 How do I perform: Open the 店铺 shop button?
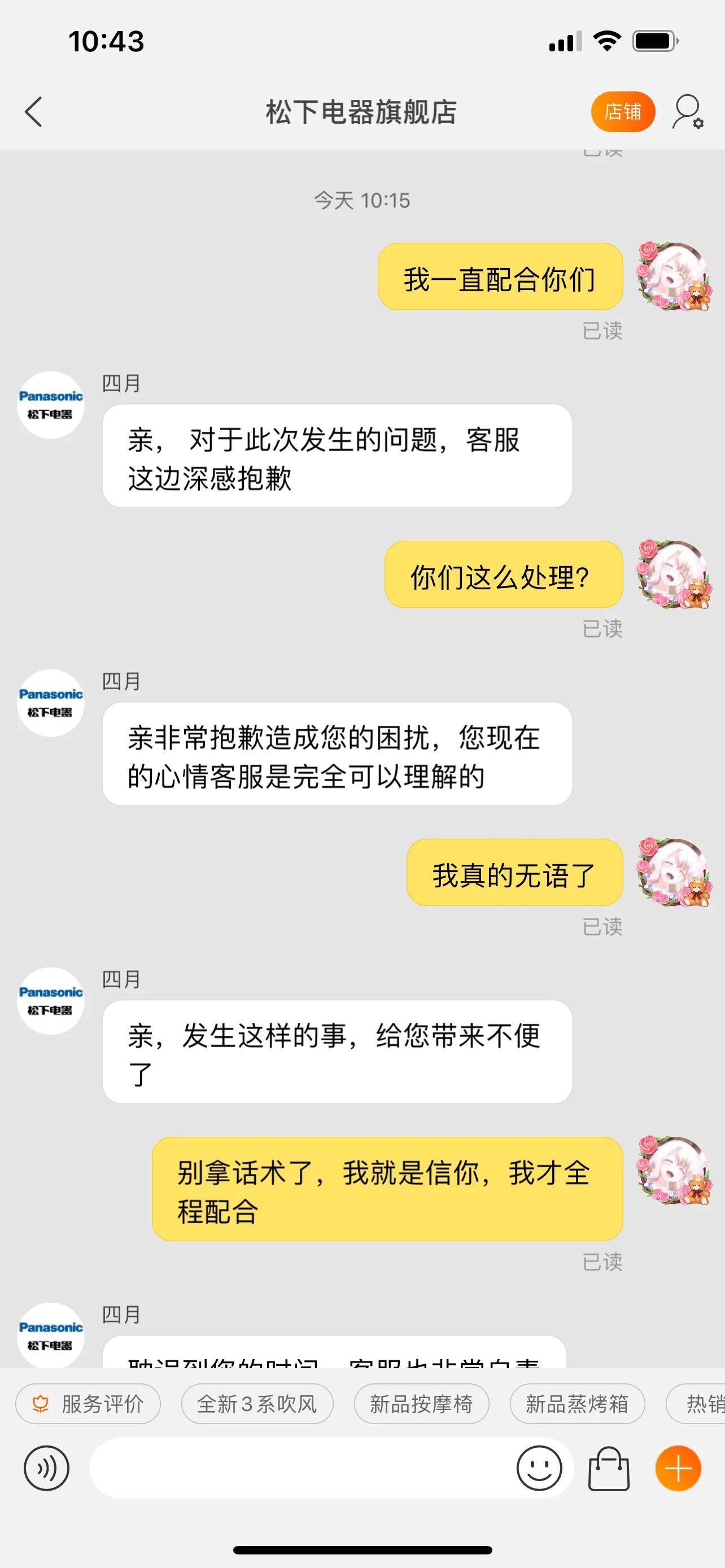pos(623,111)
